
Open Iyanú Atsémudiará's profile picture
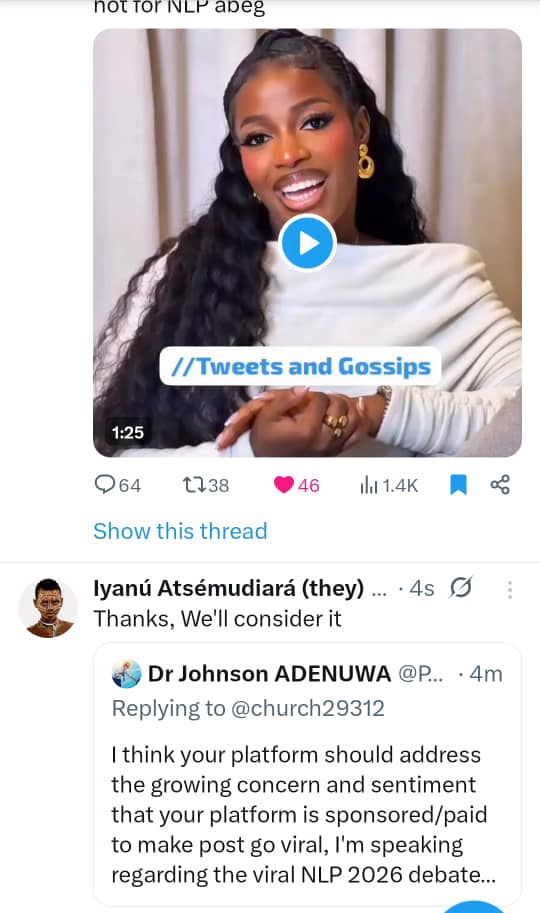48,608
